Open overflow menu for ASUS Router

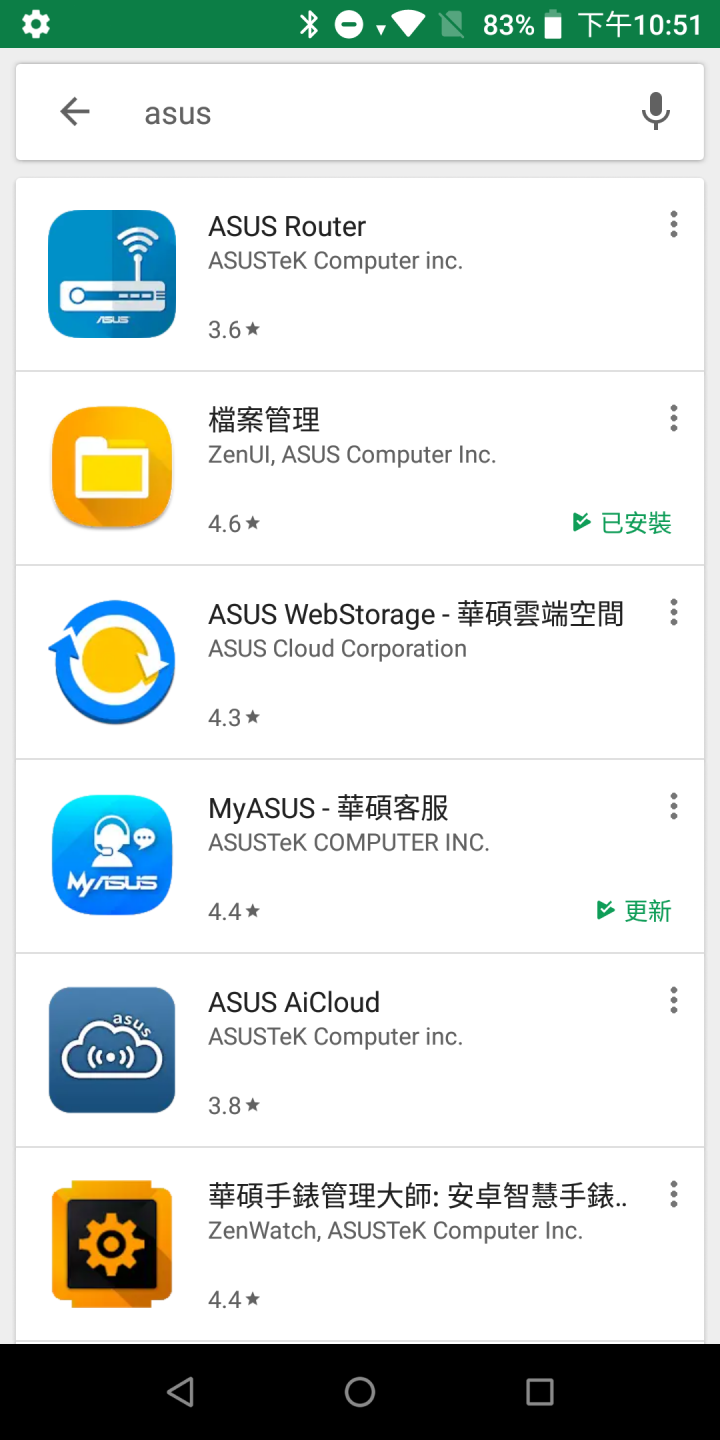(674, 224)
